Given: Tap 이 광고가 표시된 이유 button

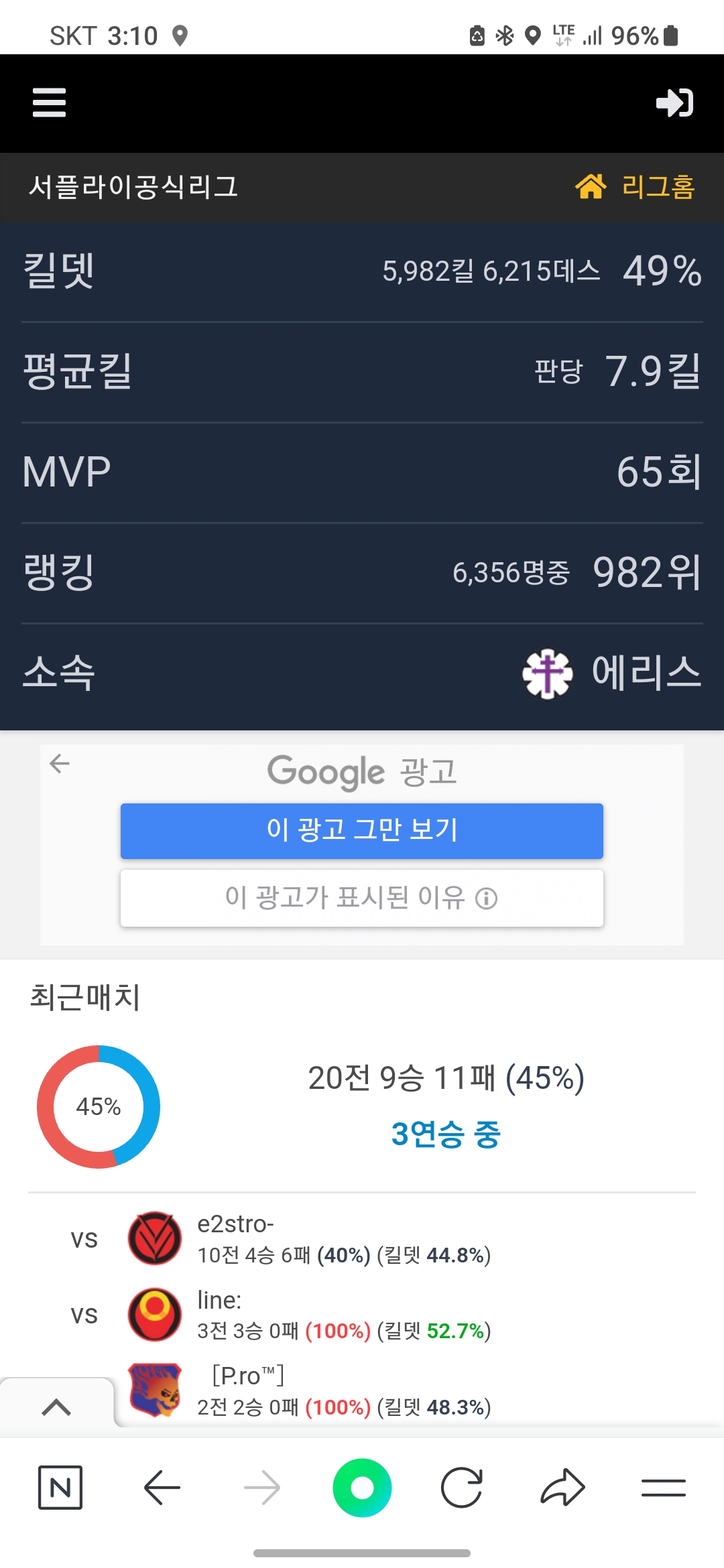Looking at the screenshot, I should [x=362, y=898].
